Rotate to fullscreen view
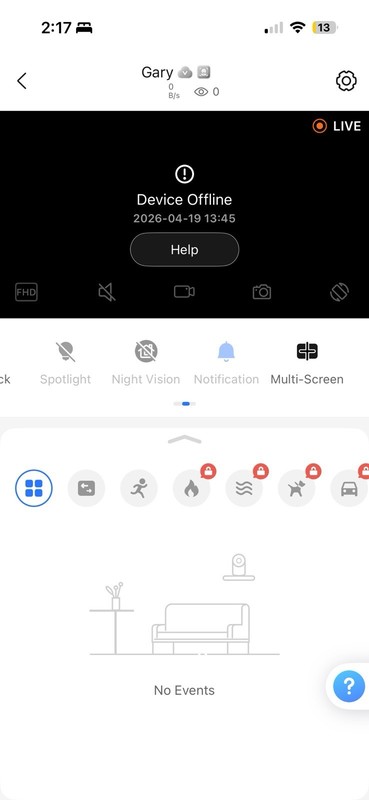The image size is (369, 800). pos(339,292)
